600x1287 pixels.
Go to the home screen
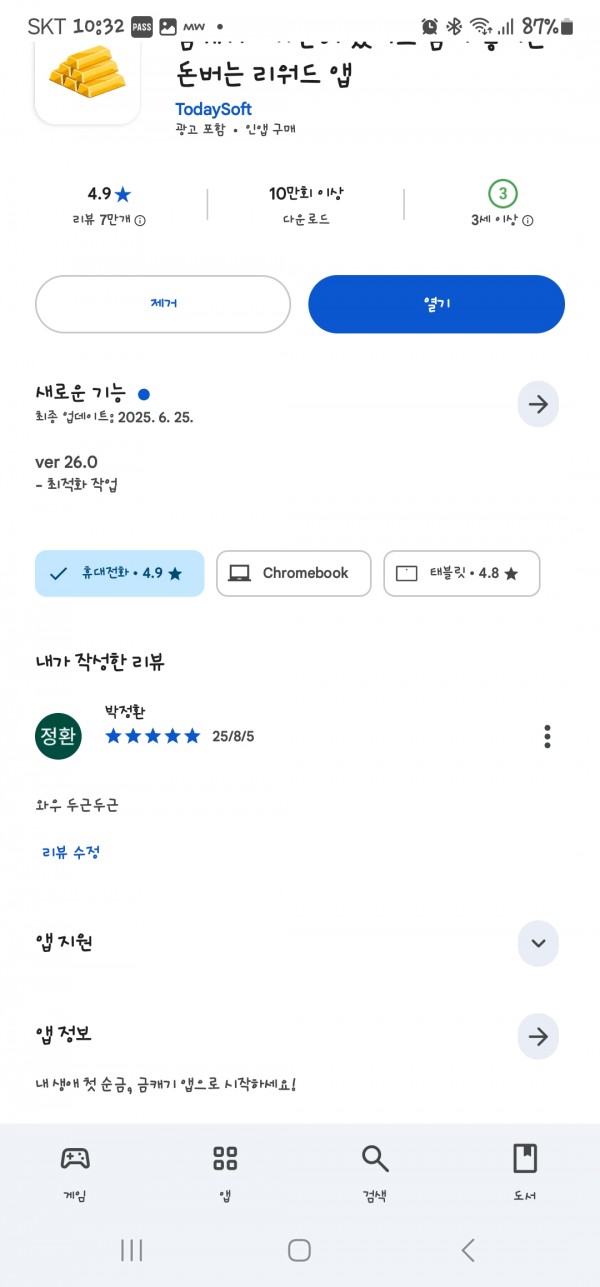coord(299,1250)
